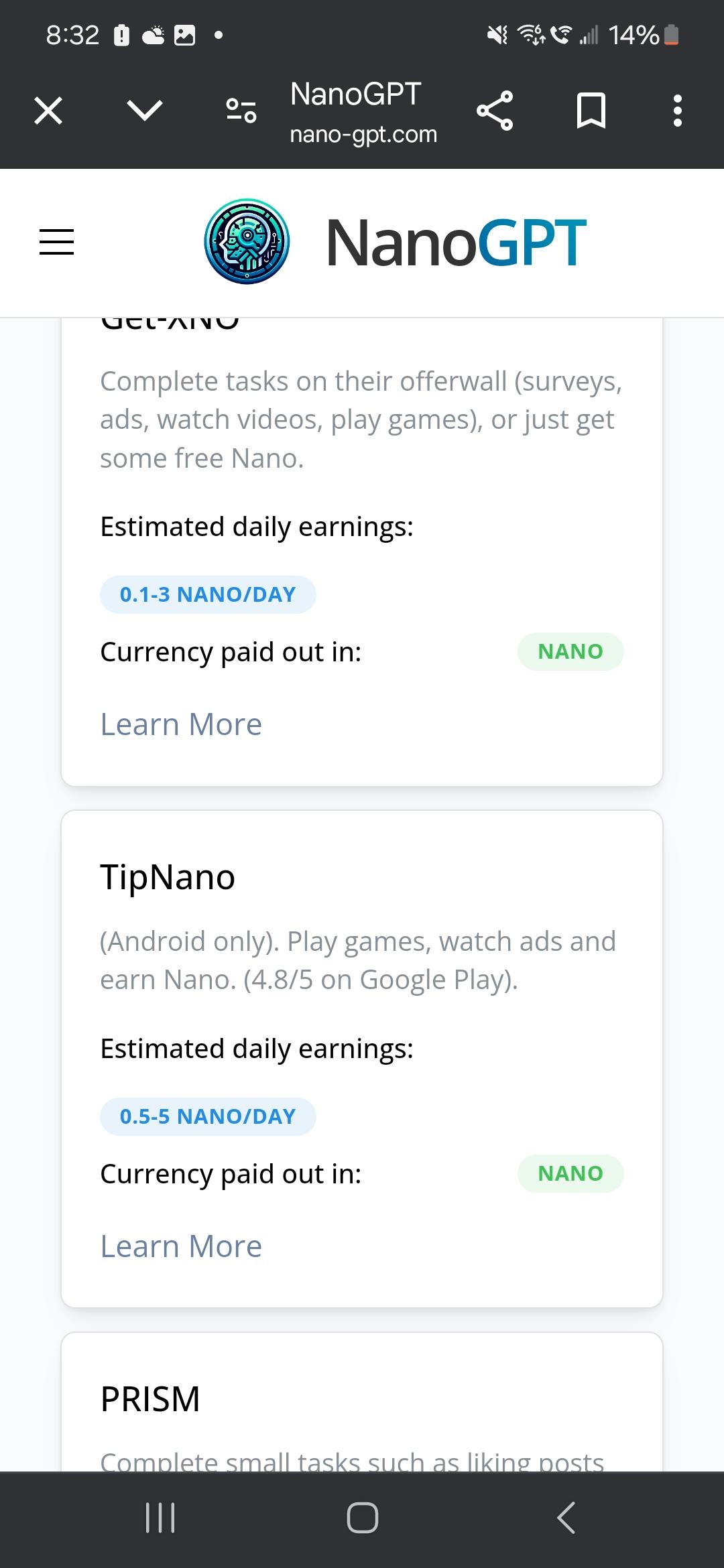This screenshot has width=724, height=1568.
Task: Share this NanoGPT page
Action: tap(495, 111)
